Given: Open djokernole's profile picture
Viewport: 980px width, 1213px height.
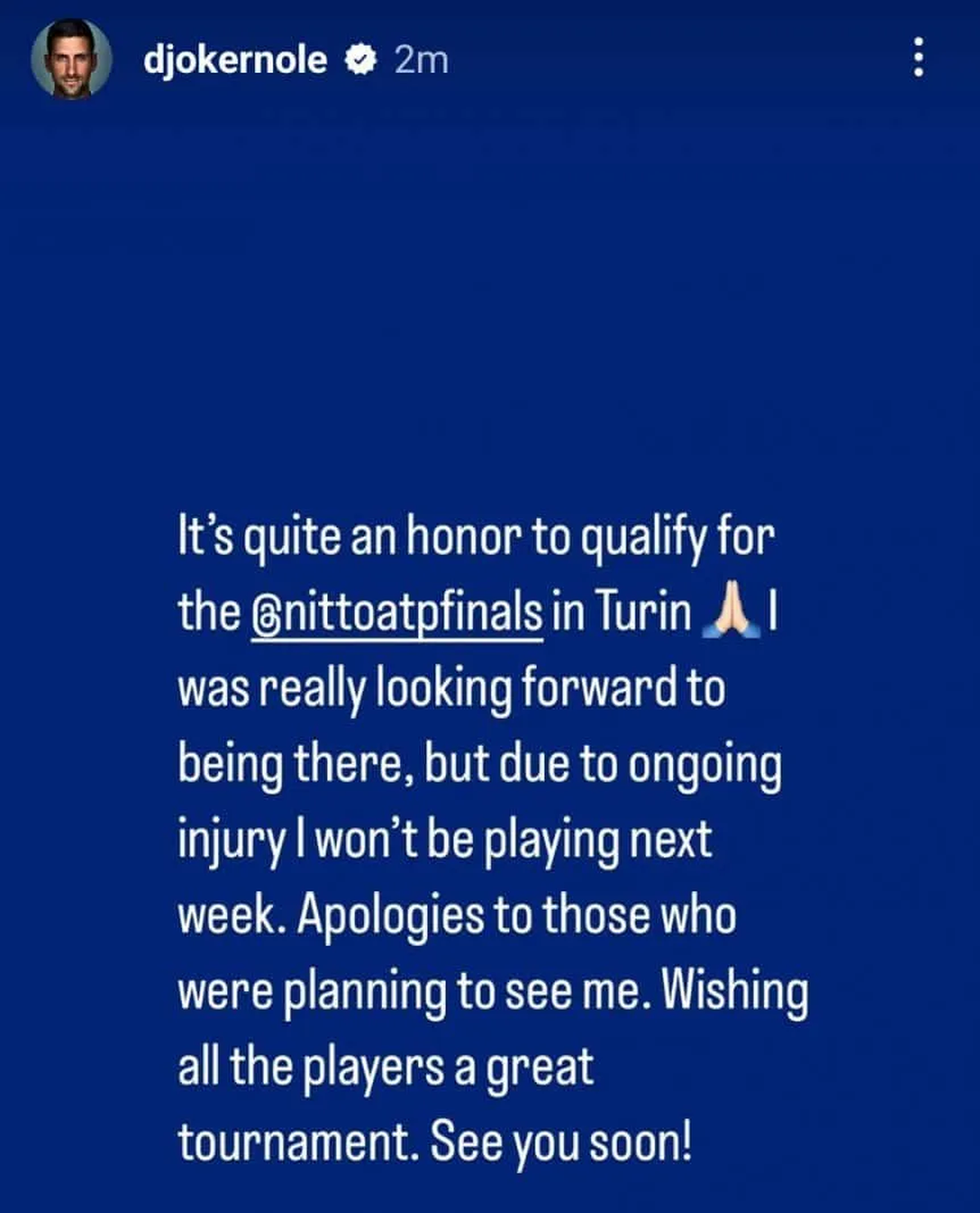Looking at the screenshot, I should click(x=71, y=59).
